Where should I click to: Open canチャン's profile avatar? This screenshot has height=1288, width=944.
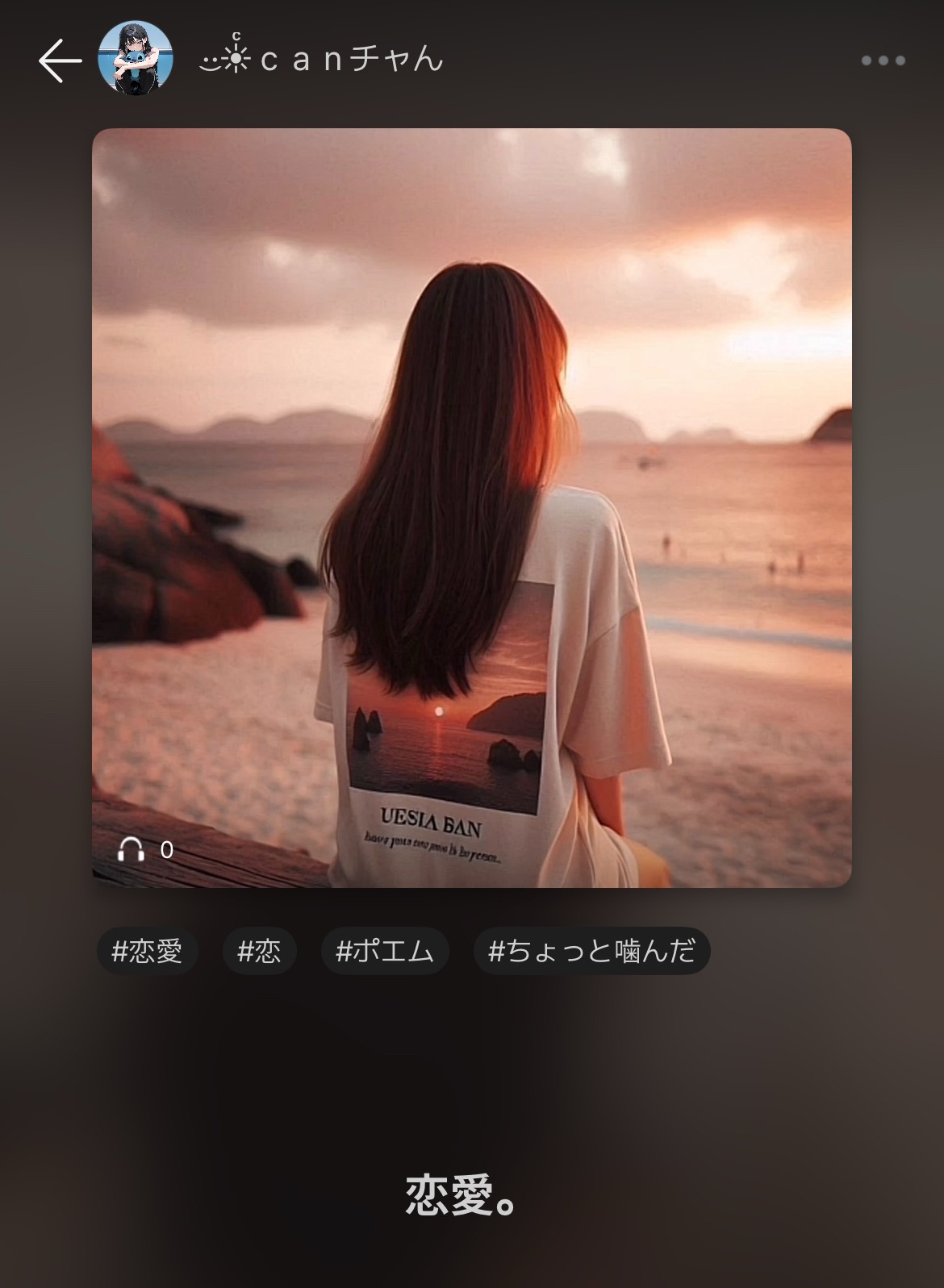point(135,59)
